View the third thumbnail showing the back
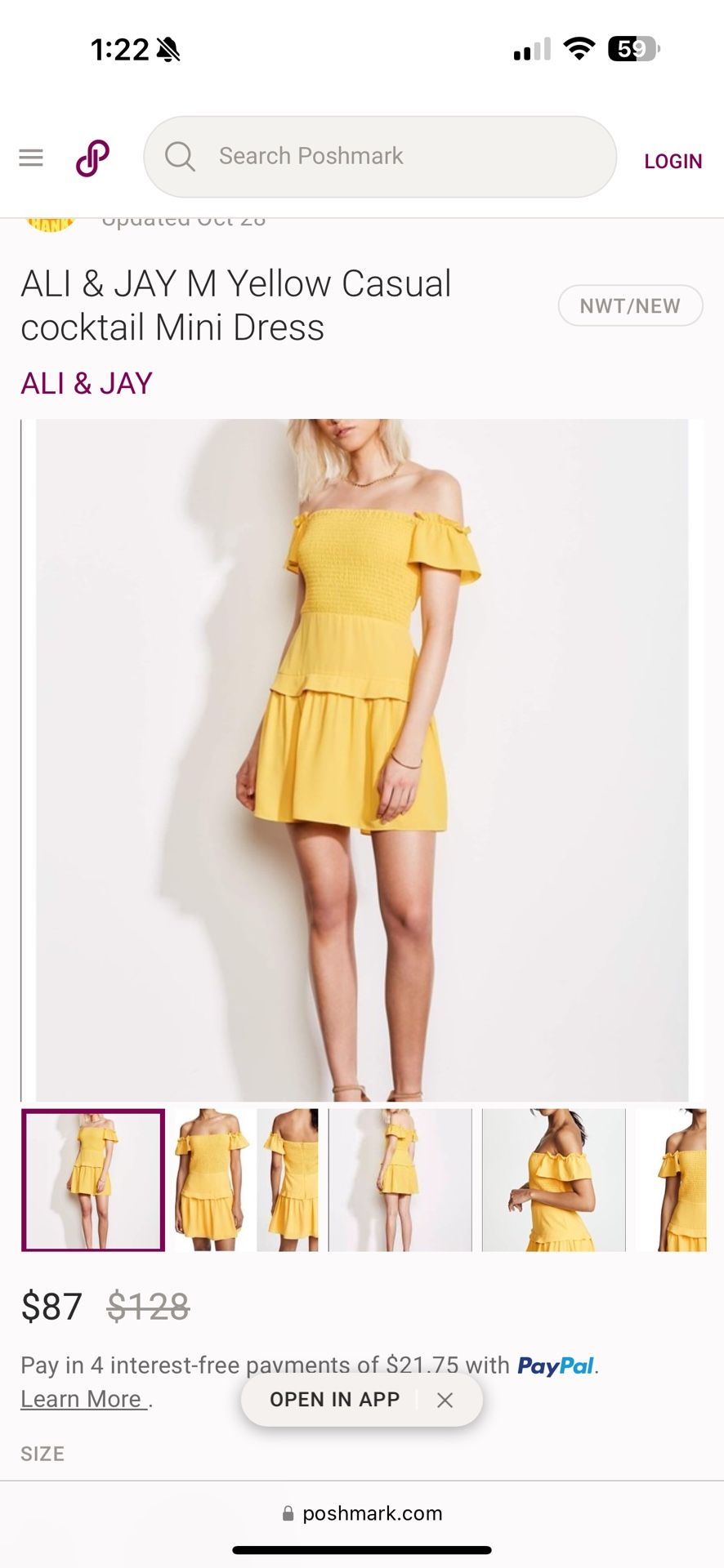Screen dimensions: 724x1568 288,1180
